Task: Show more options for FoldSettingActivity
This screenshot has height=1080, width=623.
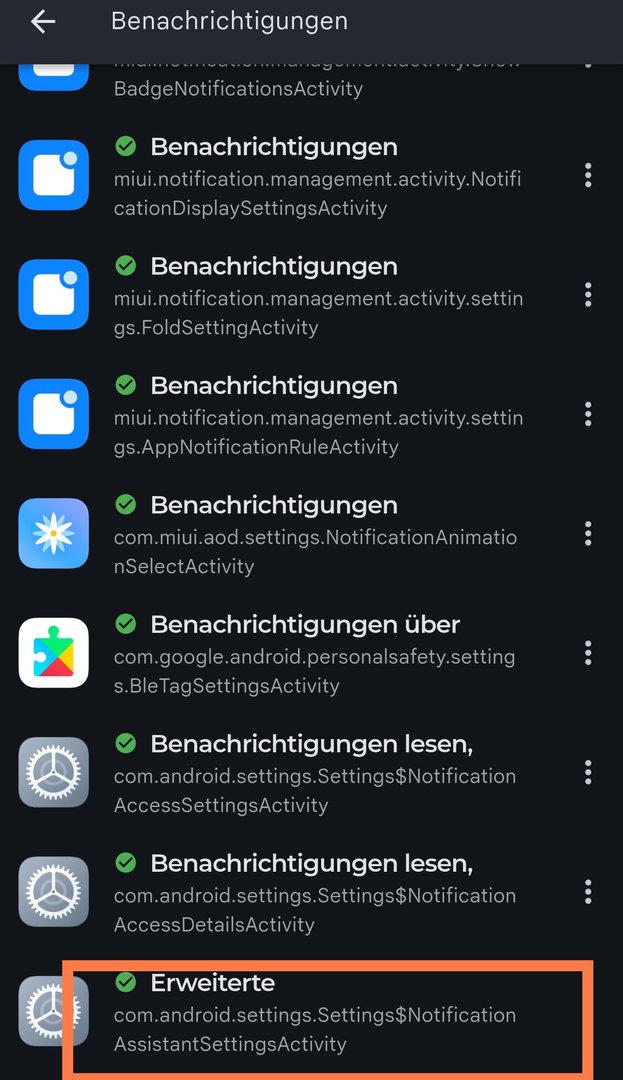Action: click(588, 295)
